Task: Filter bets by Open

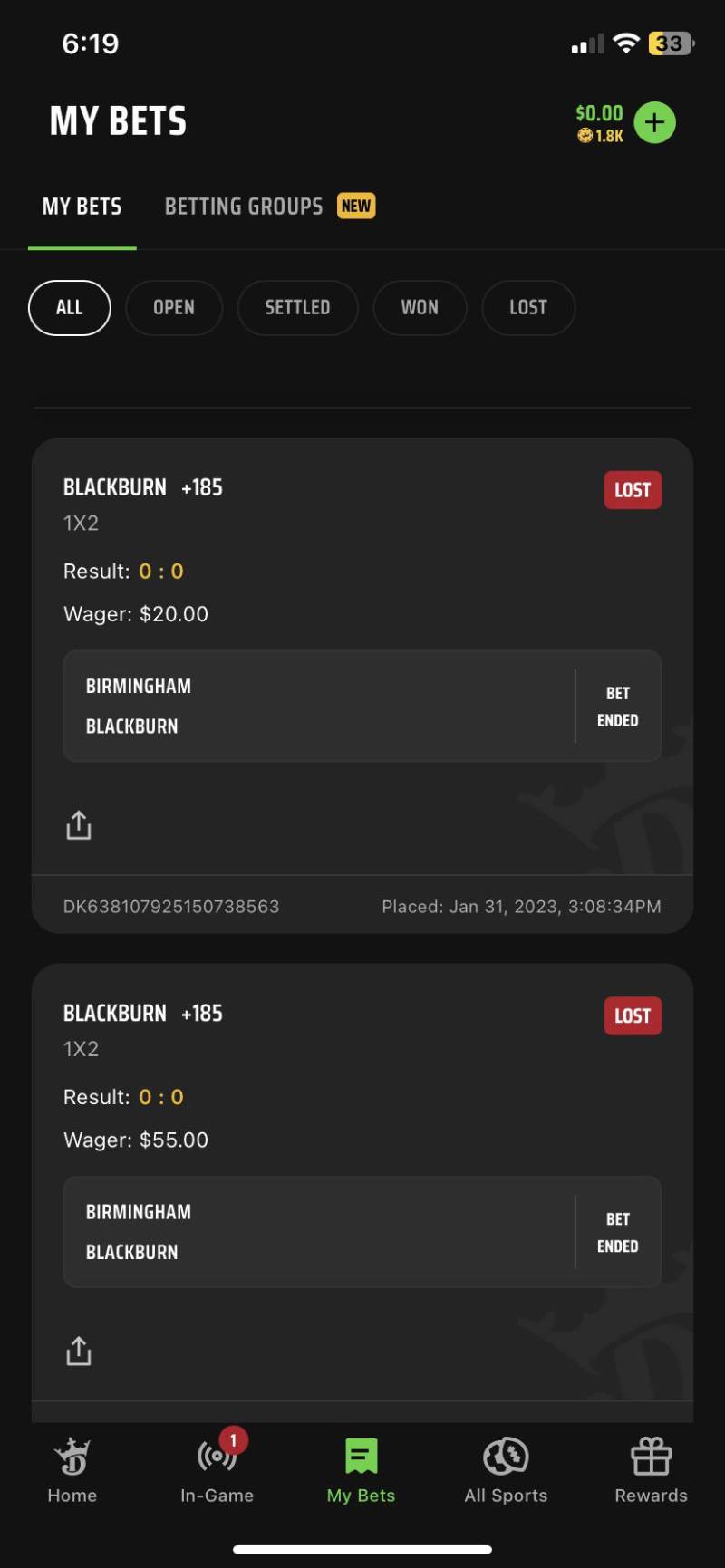Action: 174,308
